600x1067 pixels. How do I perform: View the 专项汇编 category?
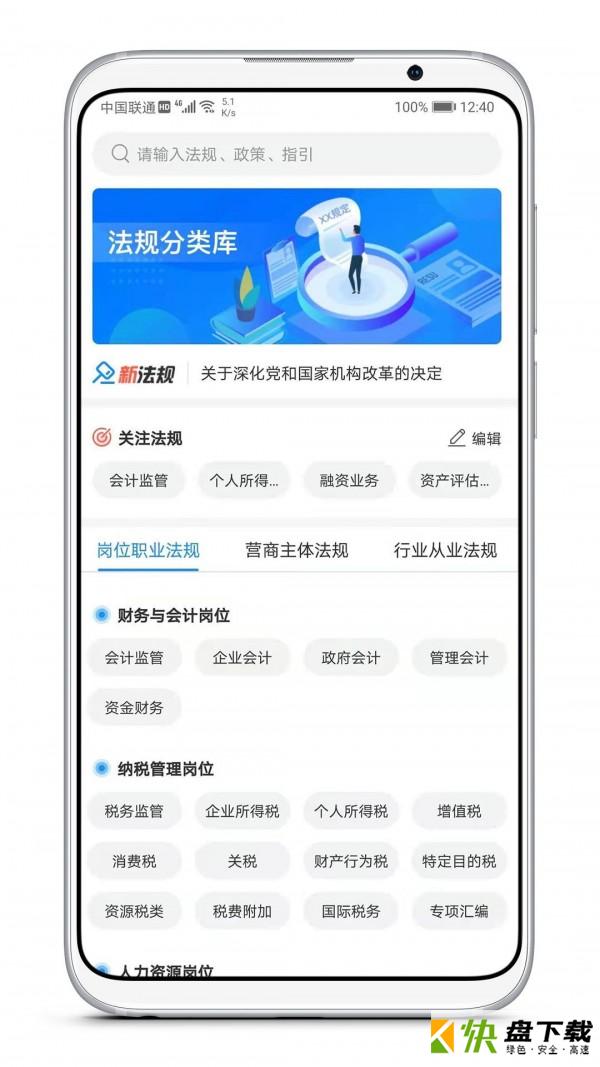point(459,911)
